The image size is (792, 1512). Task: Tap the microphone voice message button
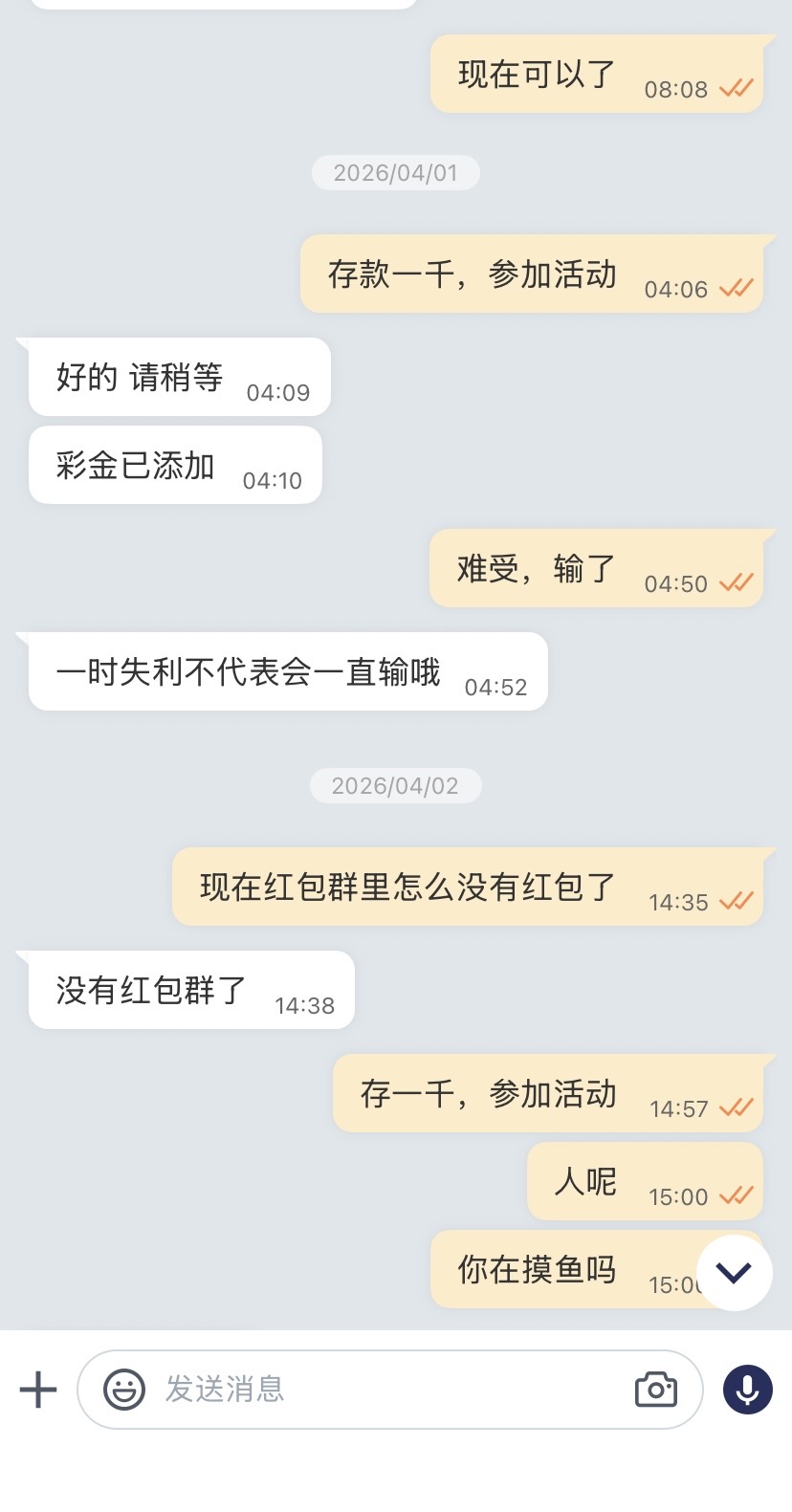coord(748,1390)
